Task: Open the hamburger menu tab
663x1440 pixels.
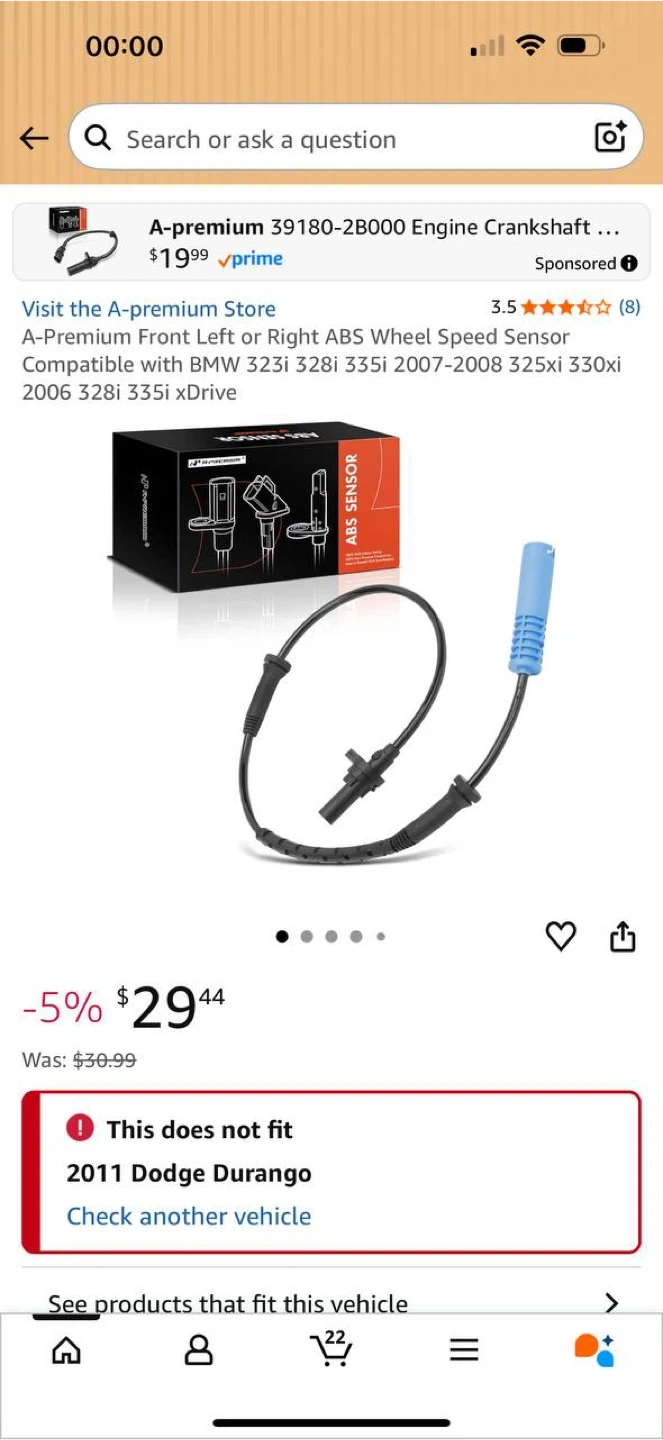Action: pos(464,1351)
